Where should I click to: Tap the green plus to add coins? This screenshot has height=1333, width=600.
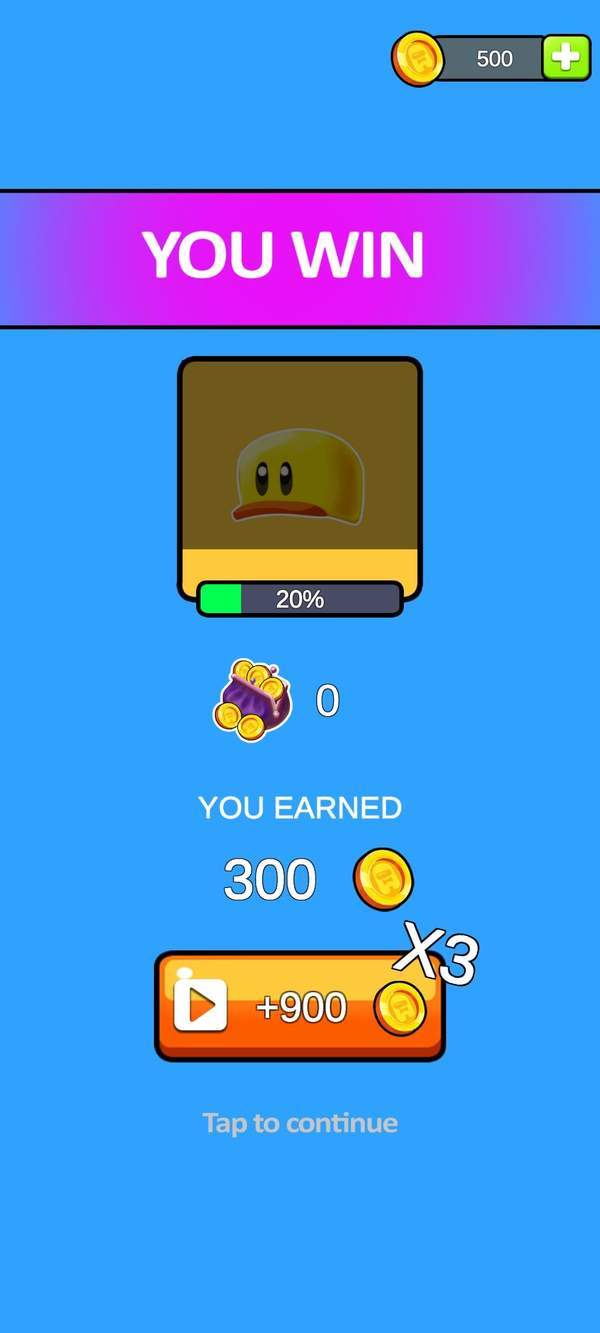point(566,58)
